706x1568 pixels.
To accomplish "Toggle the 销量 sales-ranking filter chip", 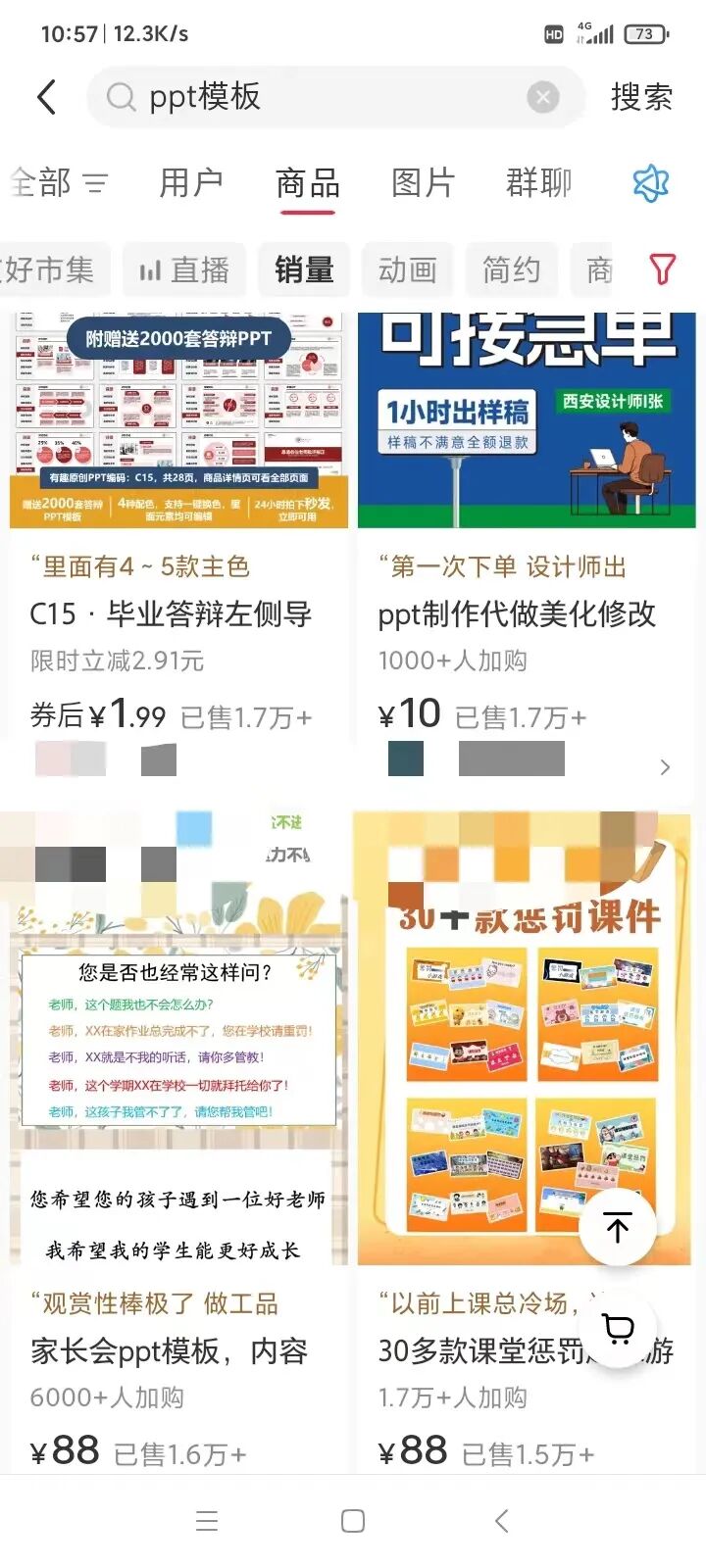I will (304, 269).
